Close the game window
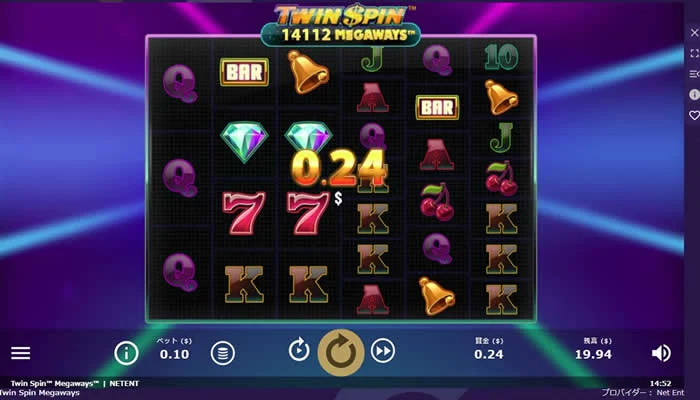Image resolution: width=700 pixels, height=400 pixels. 694,33
